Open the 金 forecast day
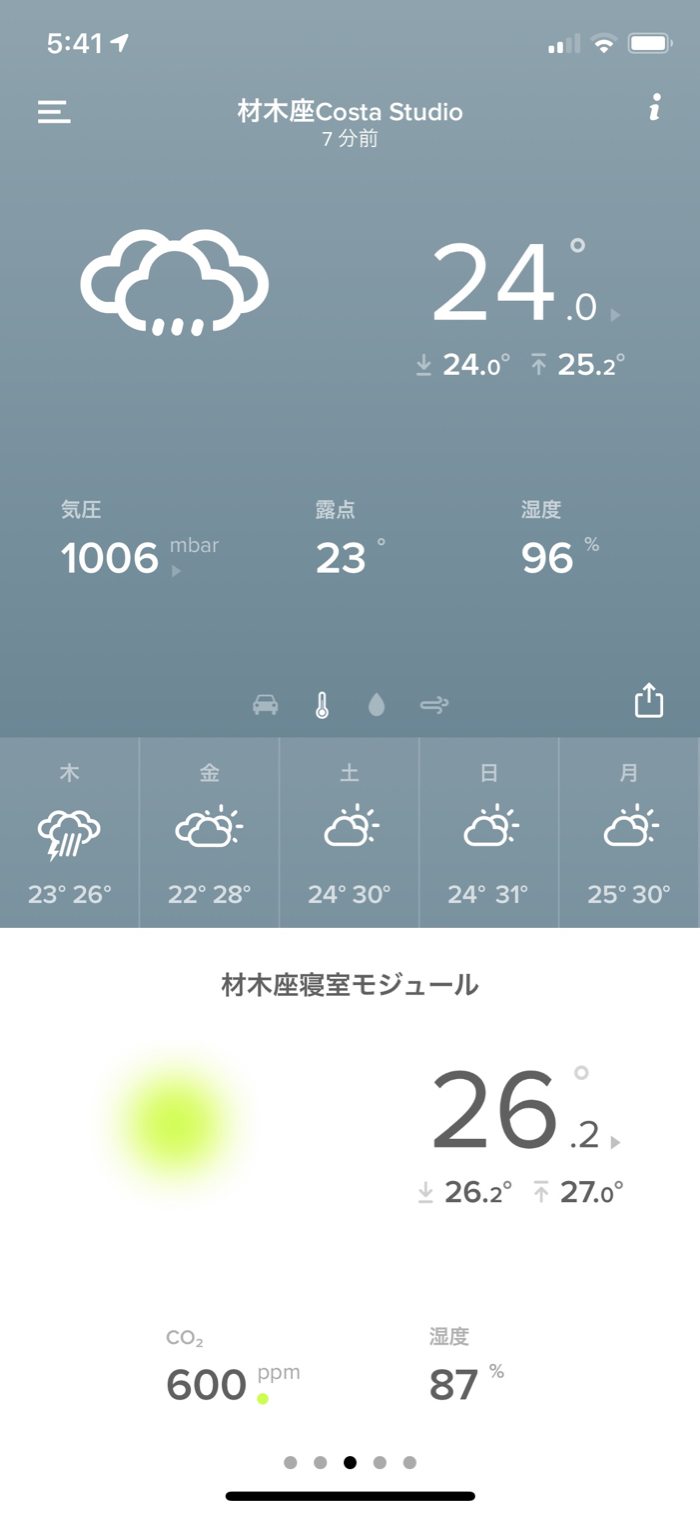 point(209,832)
